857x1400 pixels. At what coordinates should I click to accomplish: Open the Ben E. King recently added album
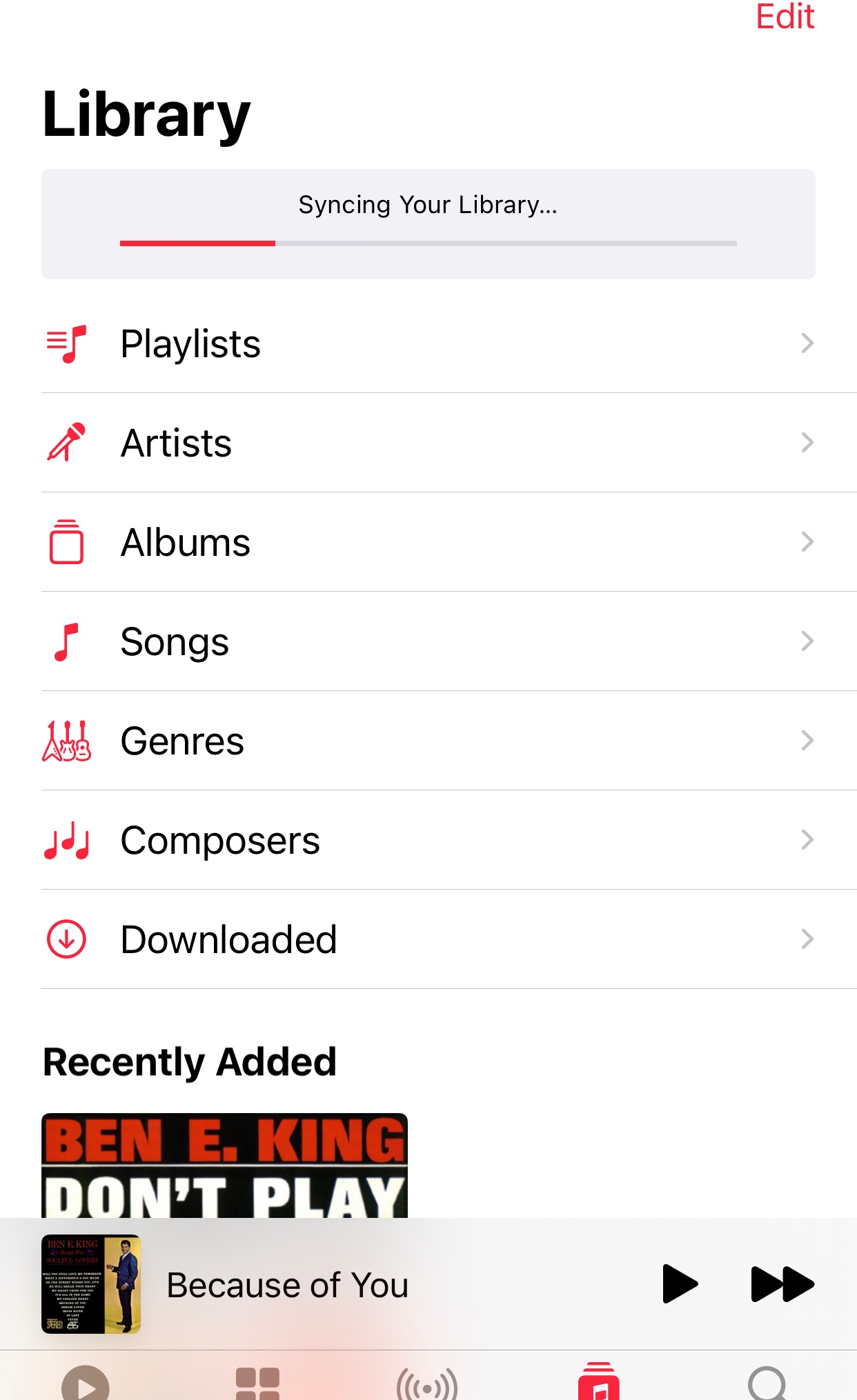224,1166
